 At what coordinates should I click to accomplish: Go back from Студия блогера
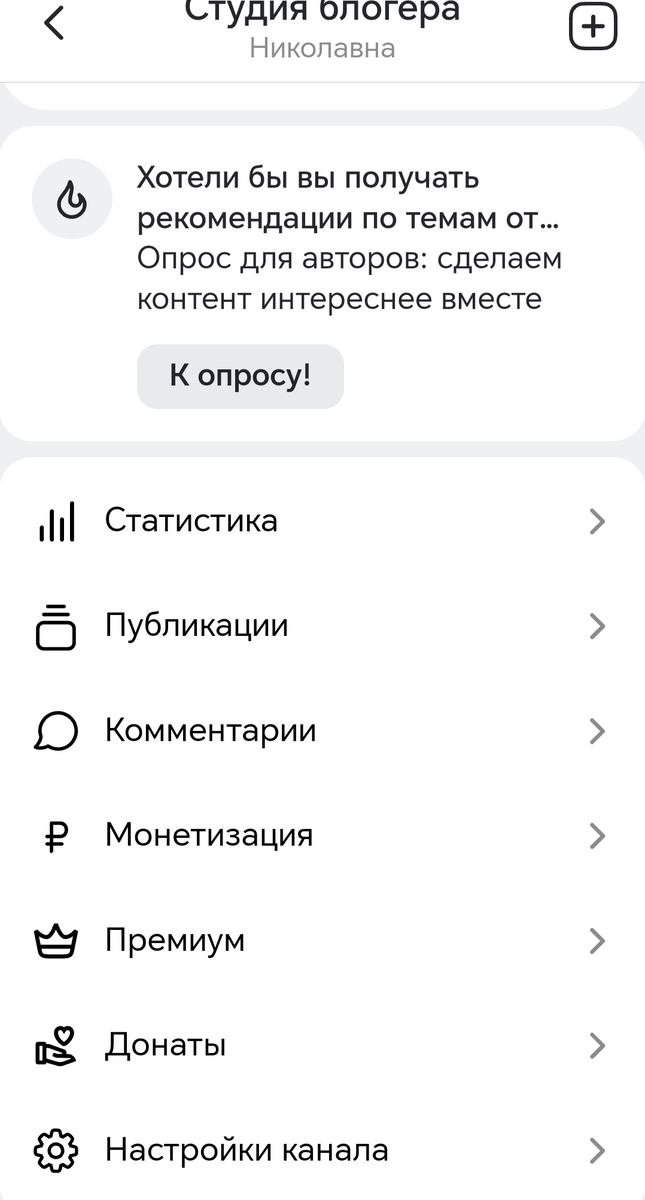point(54,24)
